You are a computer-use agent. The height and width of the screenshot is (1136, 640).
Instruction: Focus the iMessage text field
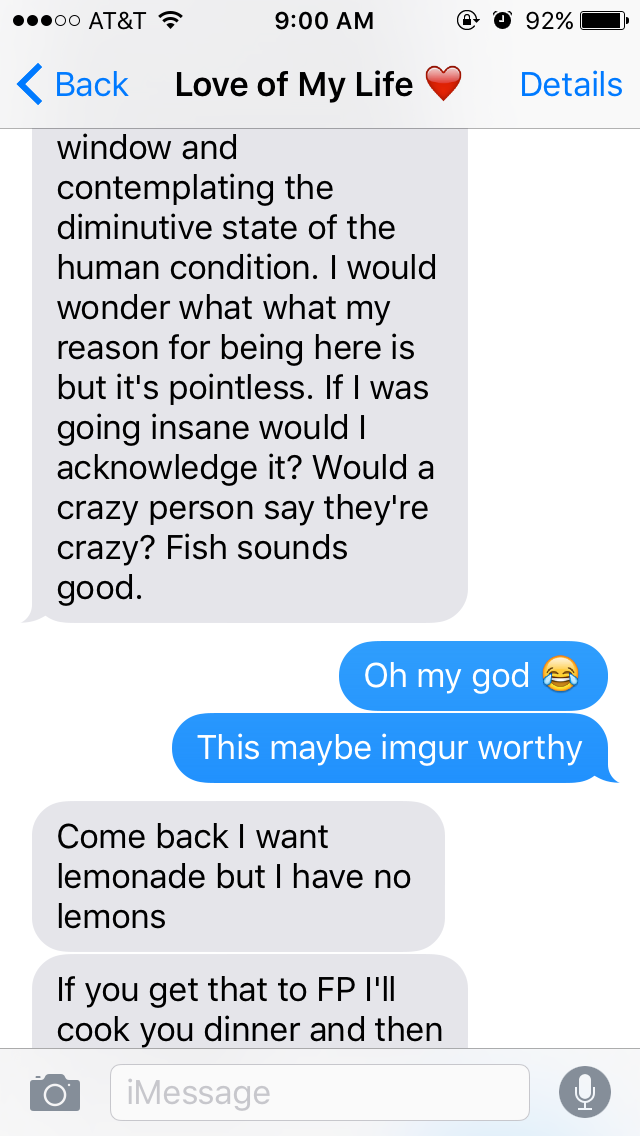click(x=320, y=1092)
